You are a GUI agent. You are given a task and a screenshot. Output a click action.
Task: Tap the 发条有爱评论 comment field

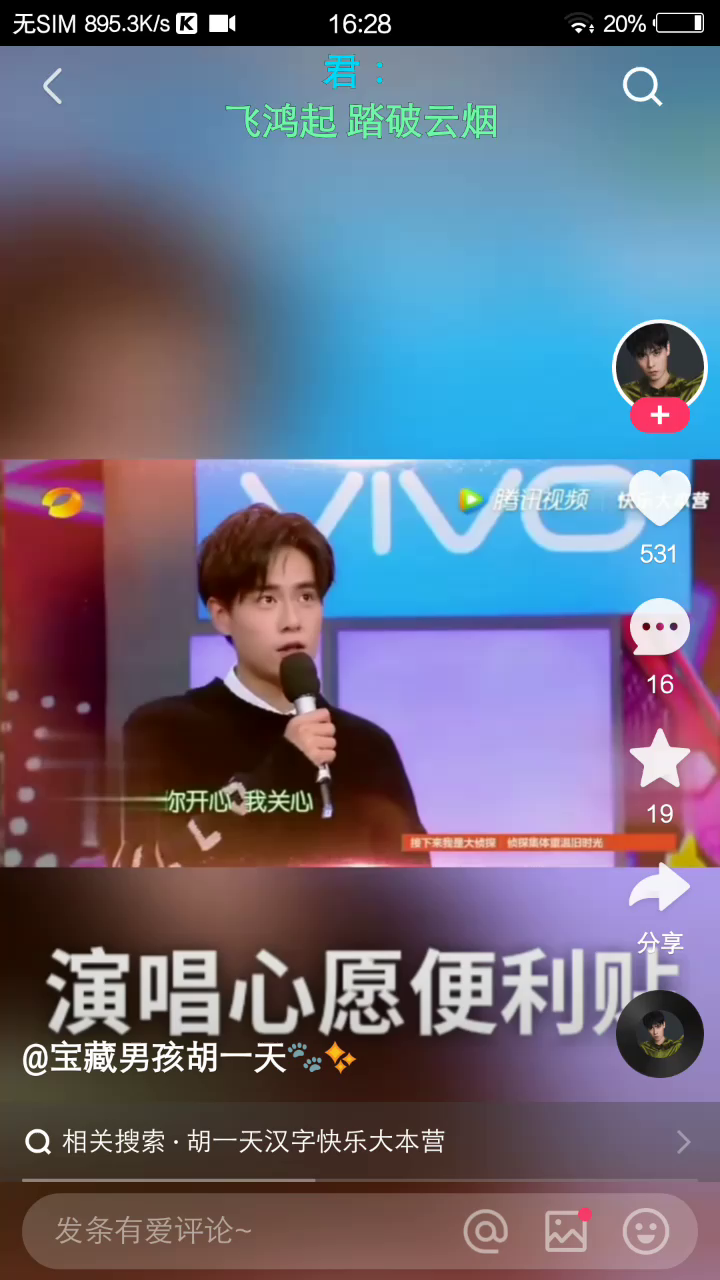230,1231
